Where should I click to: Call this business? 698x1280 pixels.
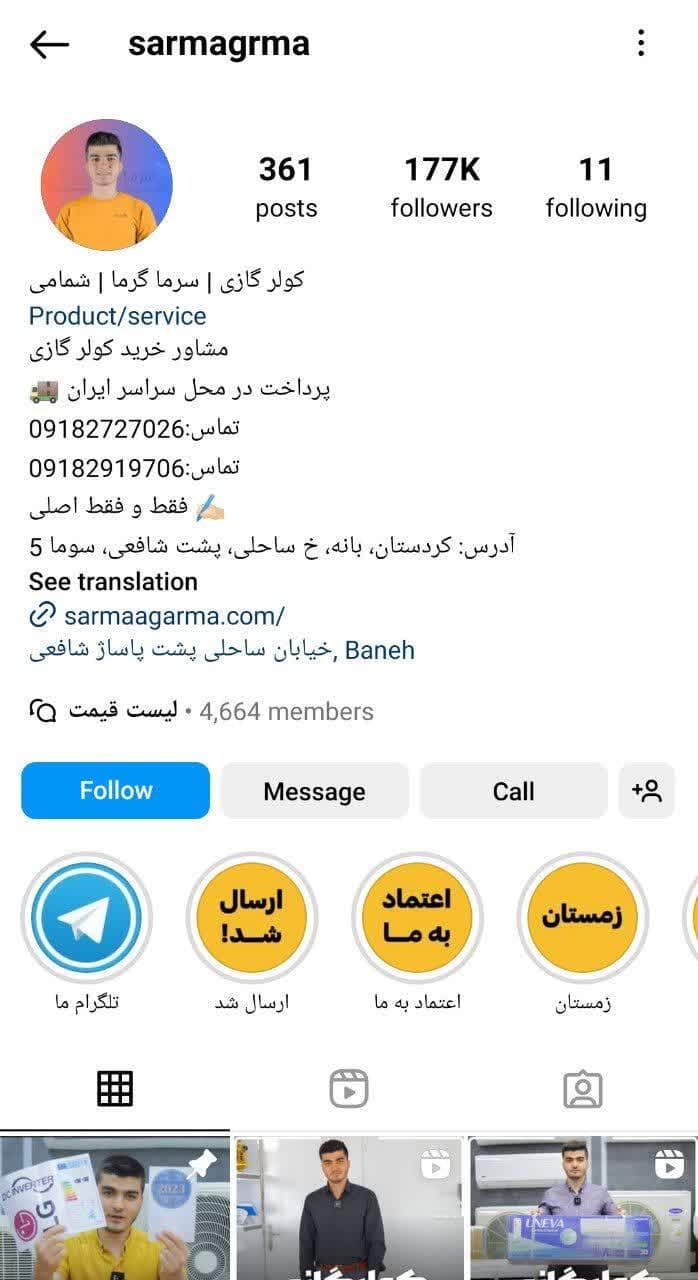(x=513, y=792)
